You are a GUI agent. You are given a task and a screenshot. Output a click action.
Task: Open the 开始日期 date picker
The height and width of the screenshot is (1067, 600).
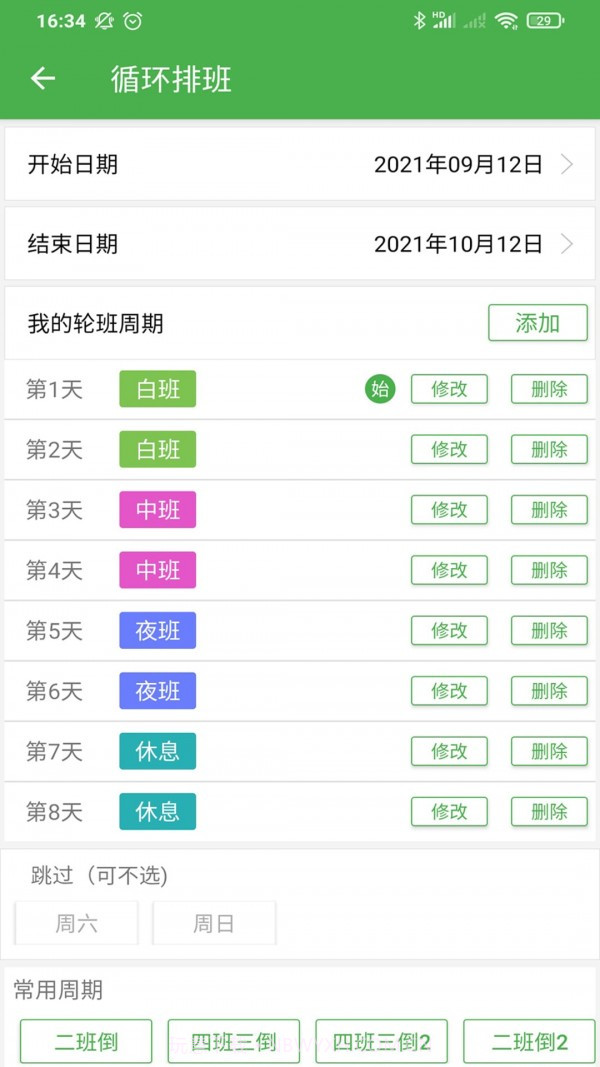click(x=300, y=165)
